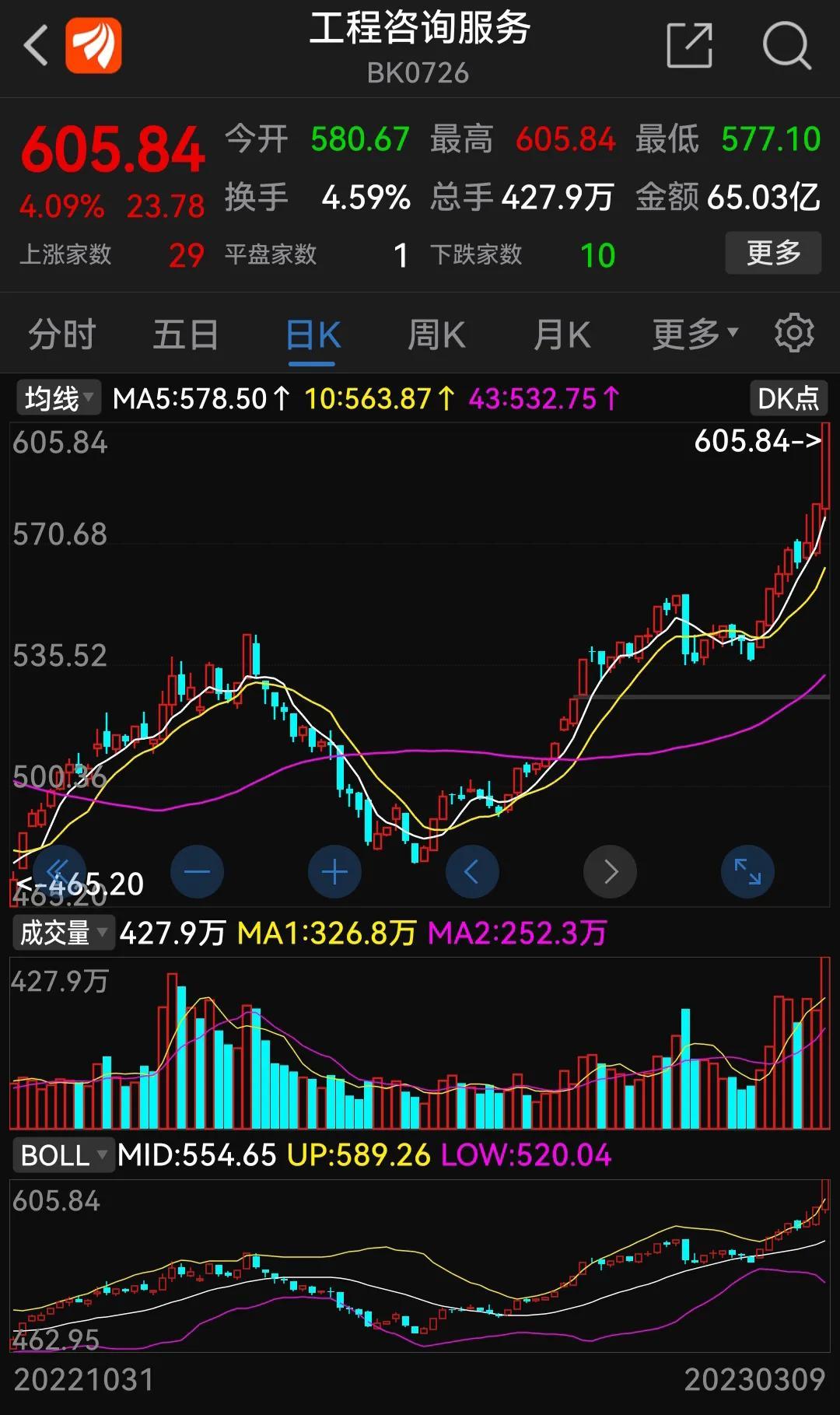Switch to the 分时 tab
Image resolution: width=840 pixels, height=1415 pixels.
[61, 335]
